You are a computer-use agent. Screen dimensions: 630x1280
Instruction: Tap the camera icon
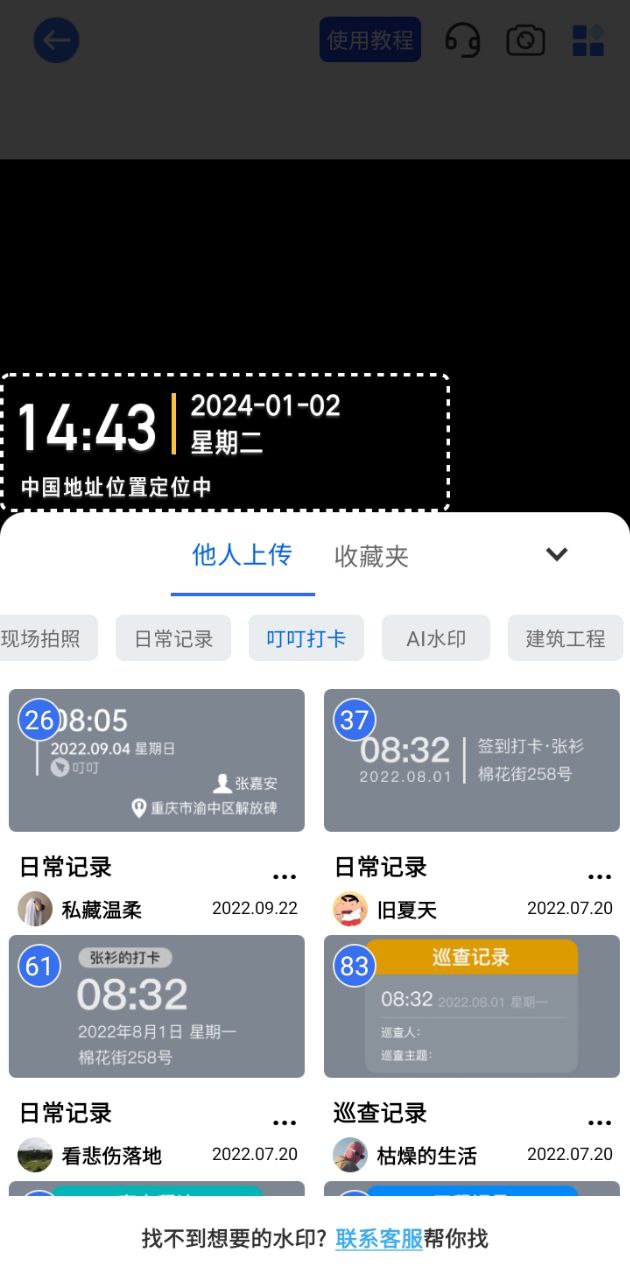pos(526,41)
